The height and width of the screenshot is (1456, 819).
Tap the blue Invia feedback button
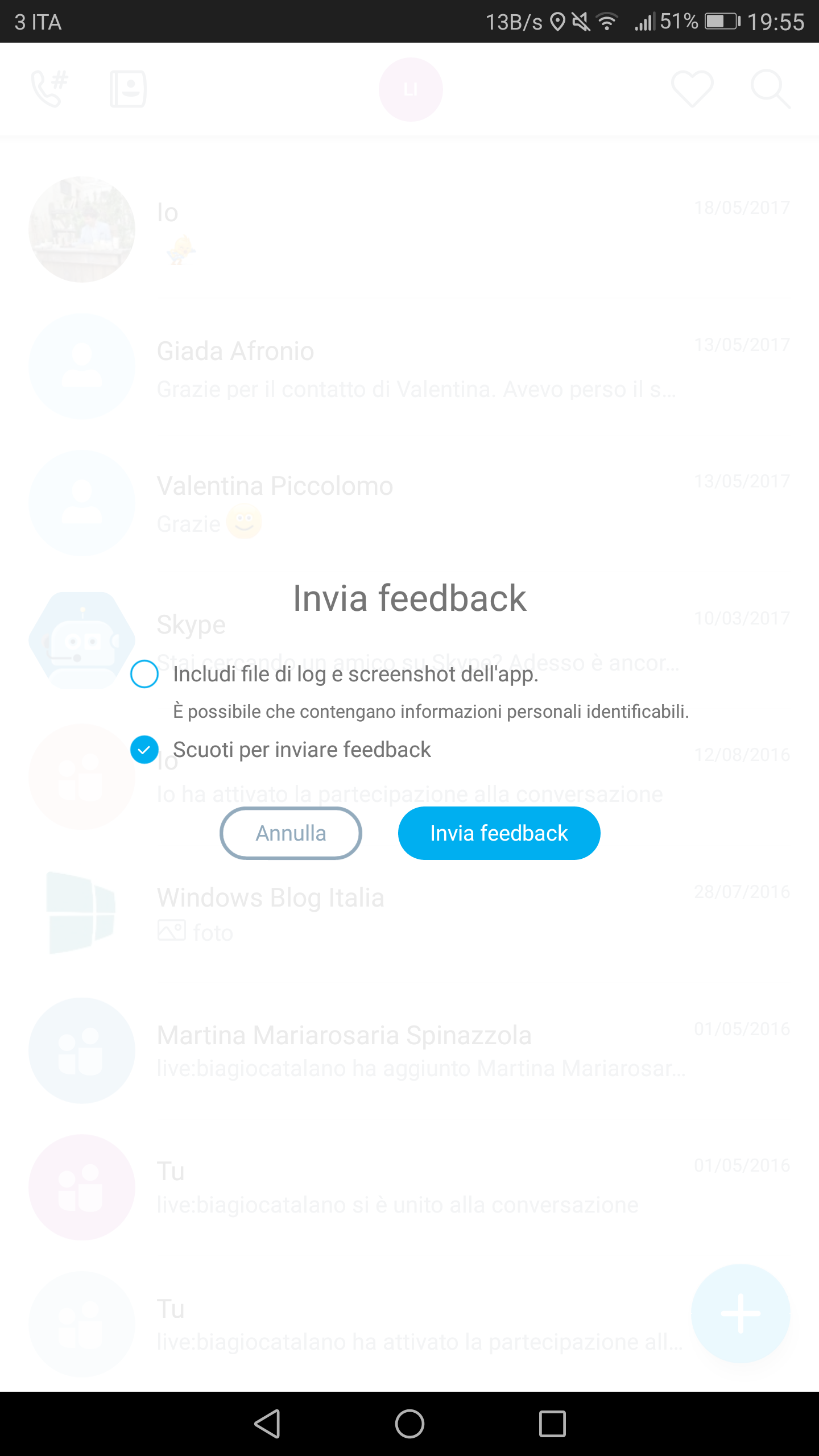click(x=499, y=833)
